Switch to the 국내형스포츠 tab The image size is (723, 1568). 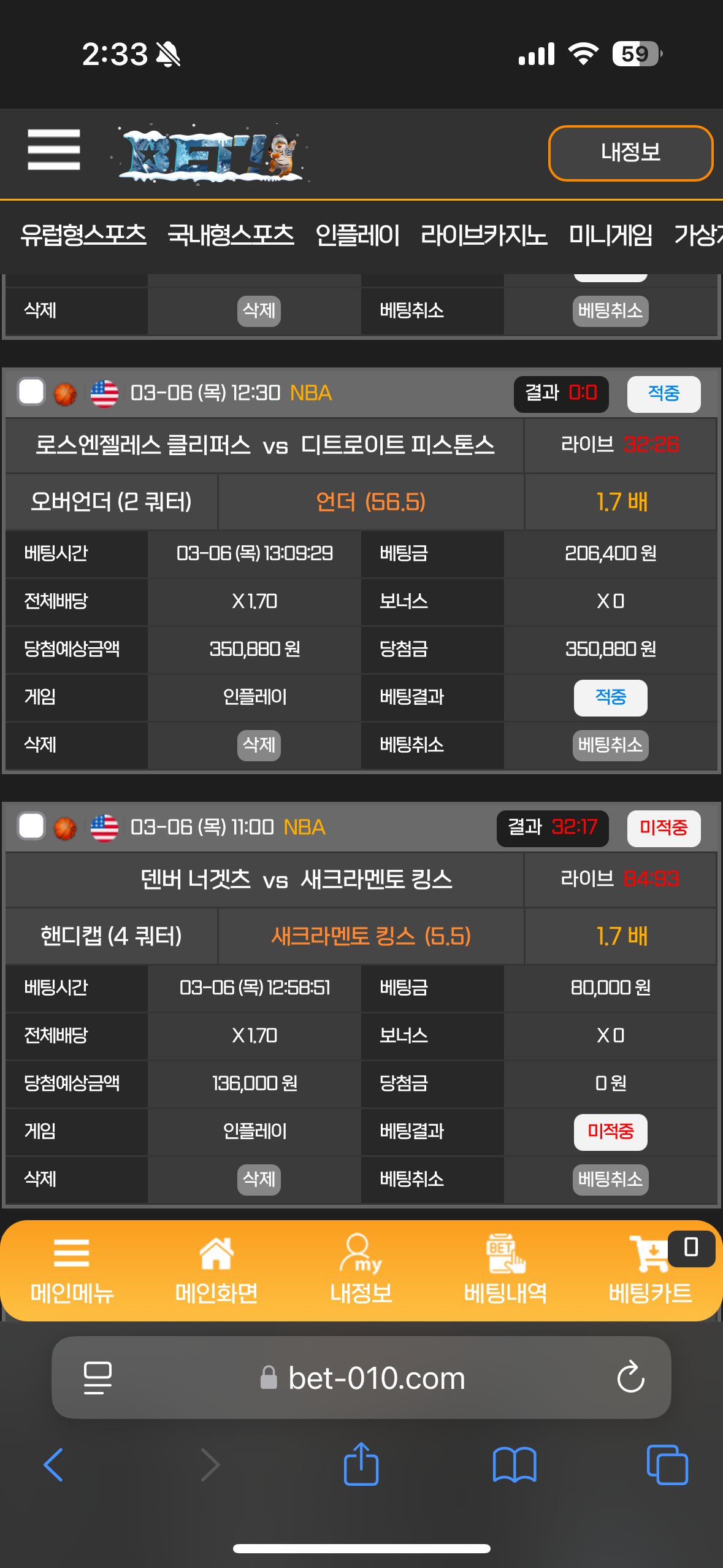click(231, 236)
